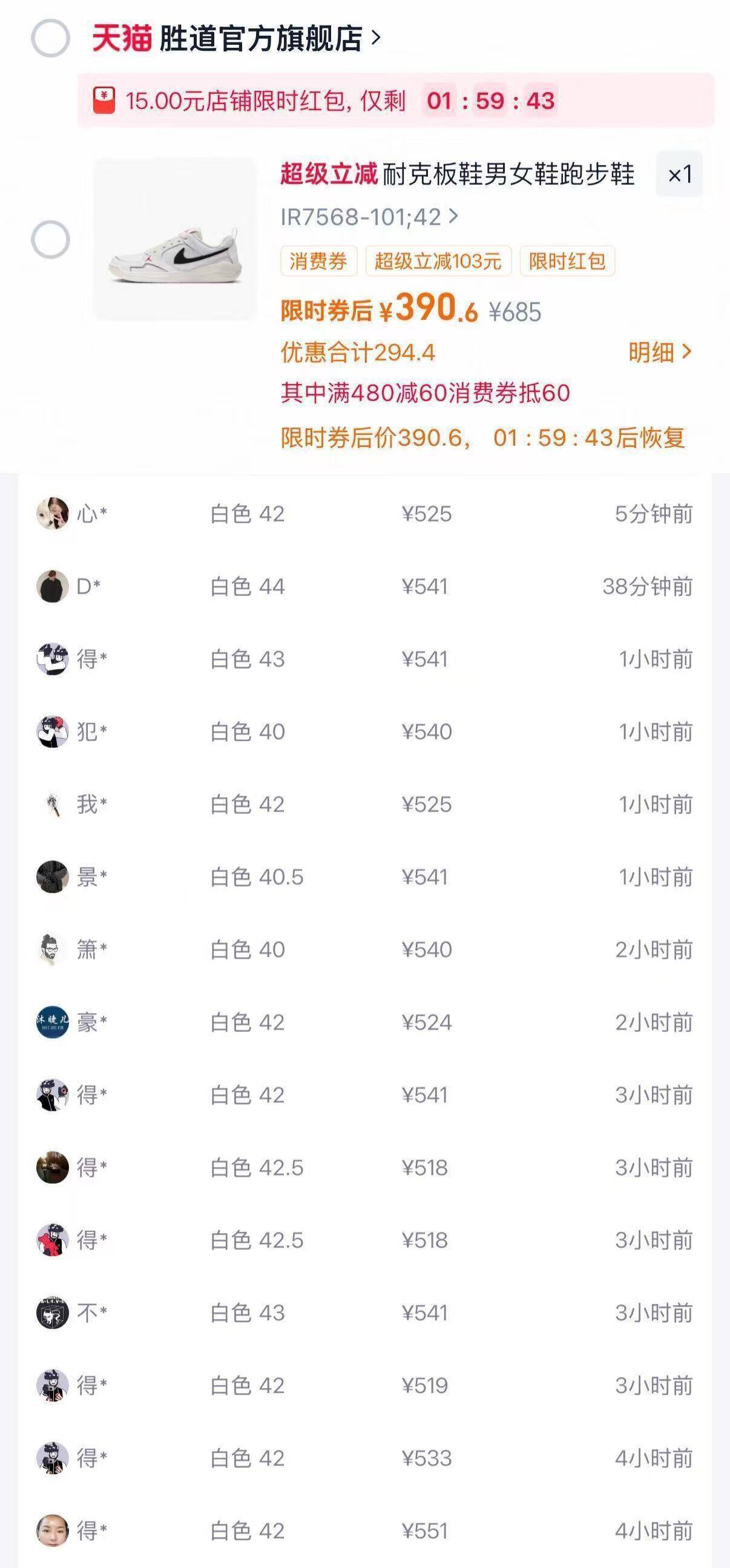
Task: Click the 限时红包 red packet tag
Action: (570, 262)
